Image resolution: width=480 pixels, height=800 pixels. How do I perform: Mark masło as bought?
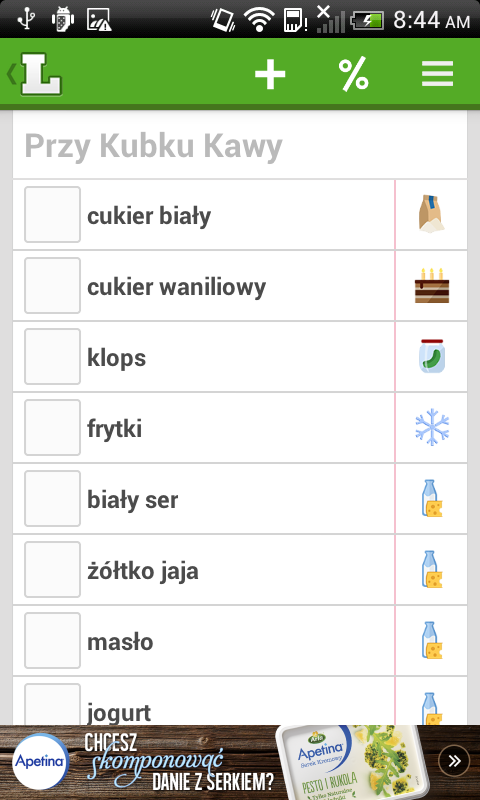point(52,640)
